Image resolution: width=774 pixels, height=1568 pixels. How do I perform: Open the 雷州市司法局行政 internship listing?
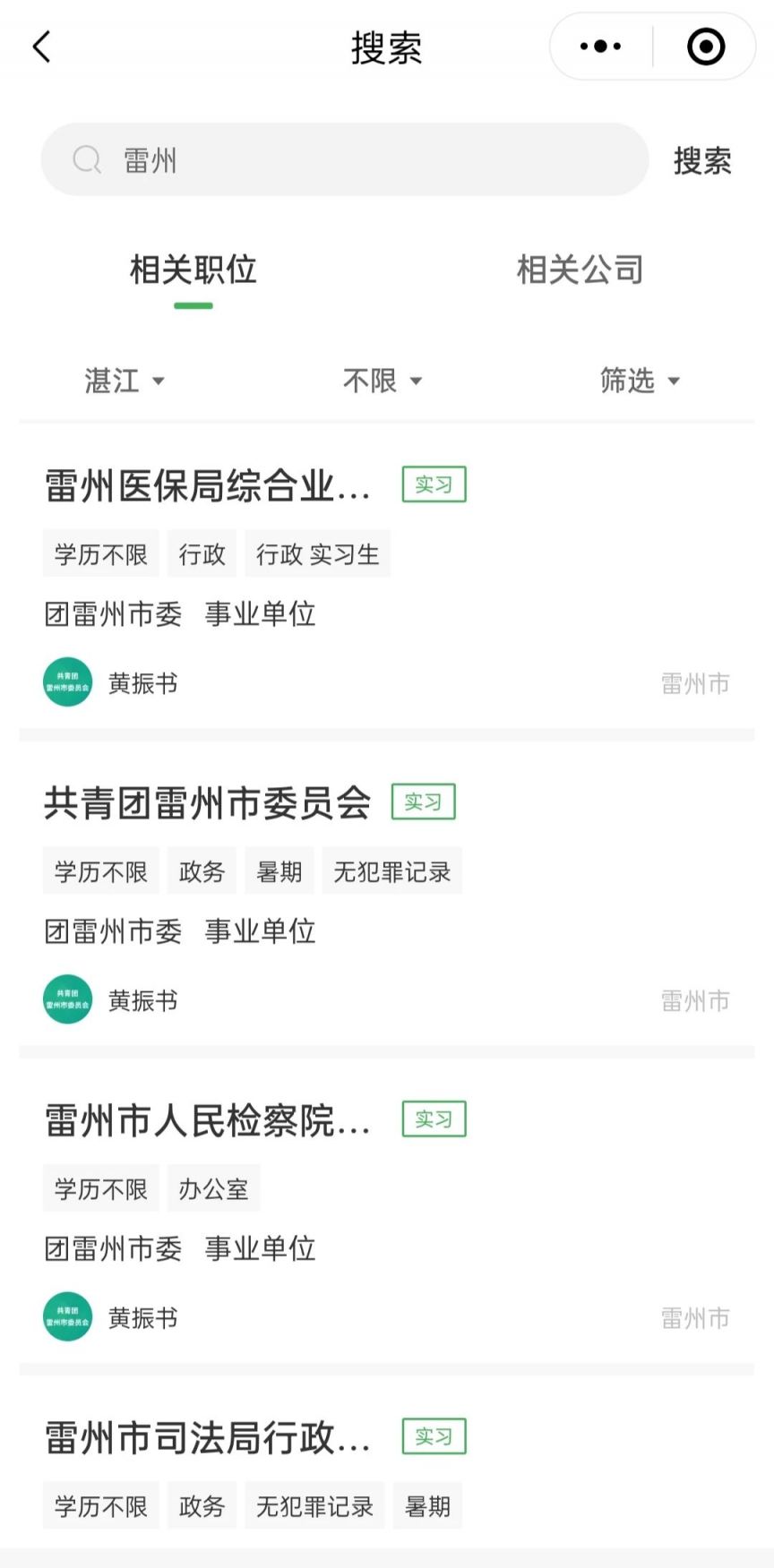click(208, 1438)
